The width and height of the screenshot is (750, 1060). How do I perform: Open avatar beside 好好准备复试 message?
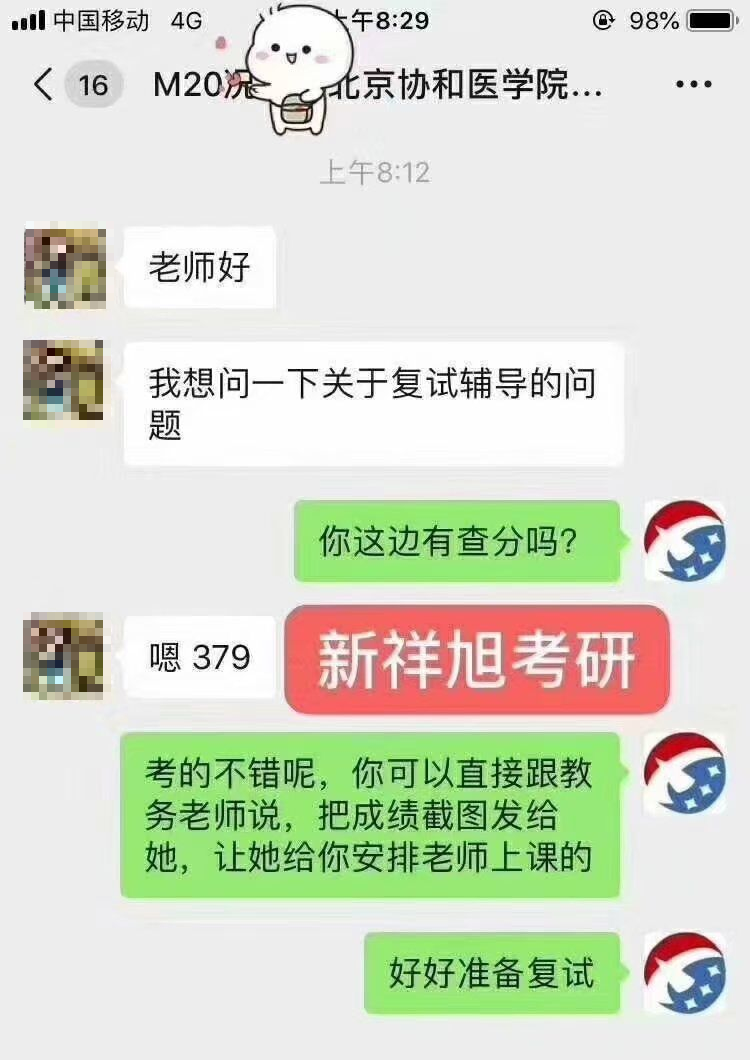tap(684, 973)
